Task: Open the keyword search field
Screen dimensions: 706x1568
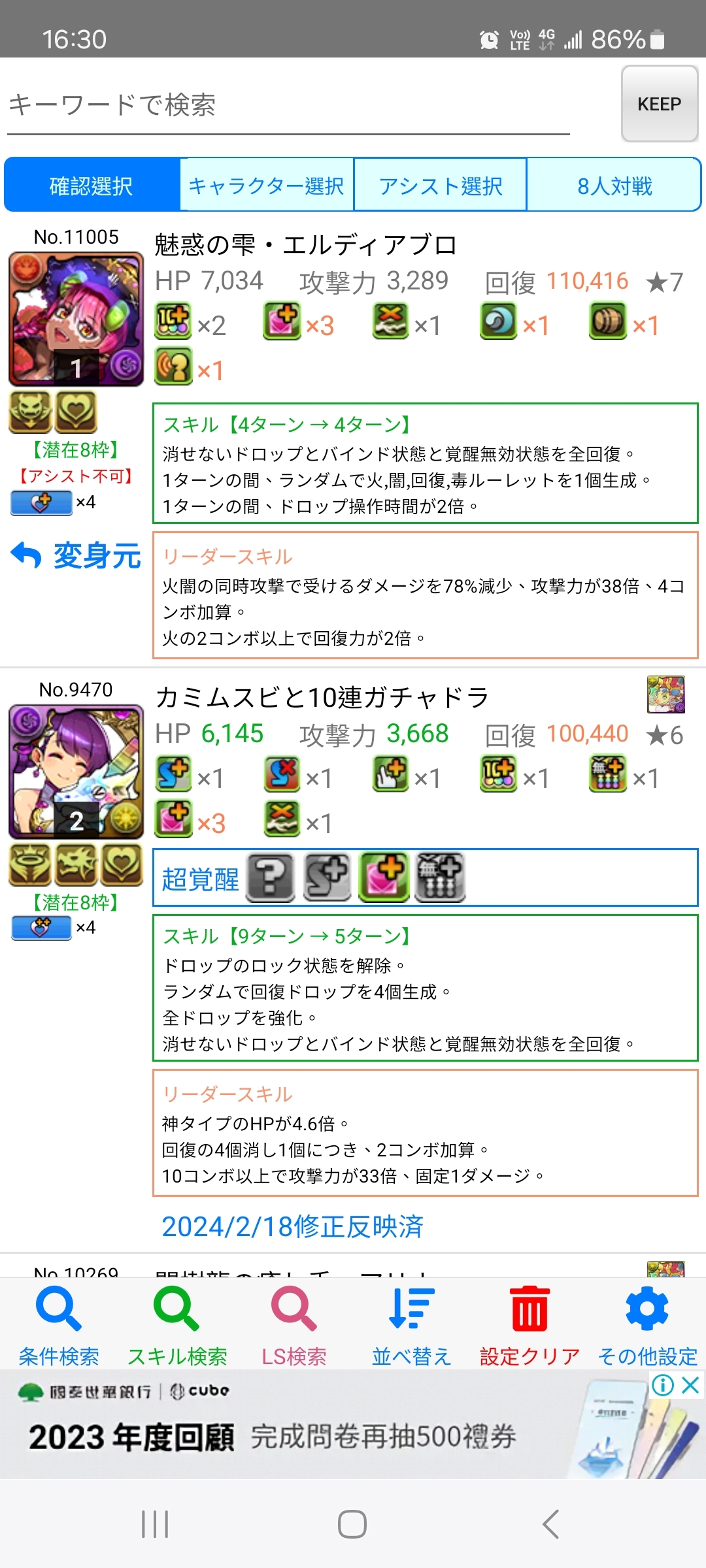Action: coord(288,105)
